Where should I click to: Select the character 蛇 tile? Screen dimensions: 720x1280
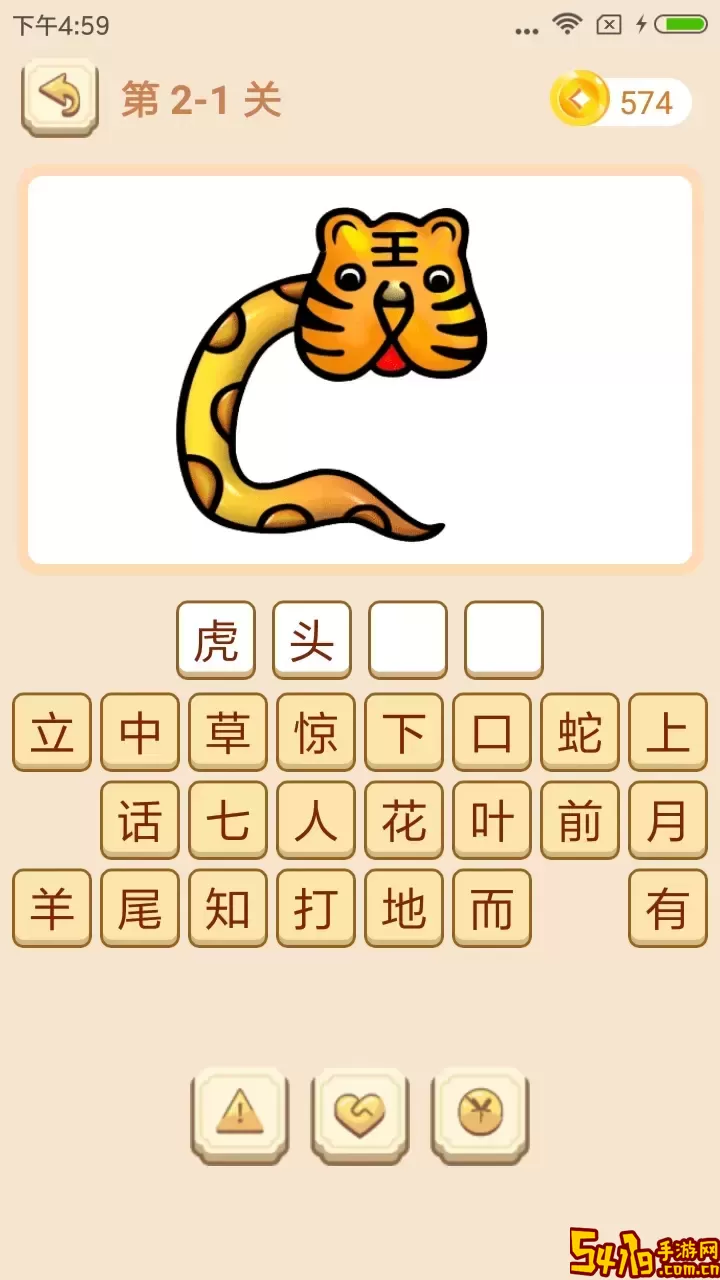(x=580, y=733)
